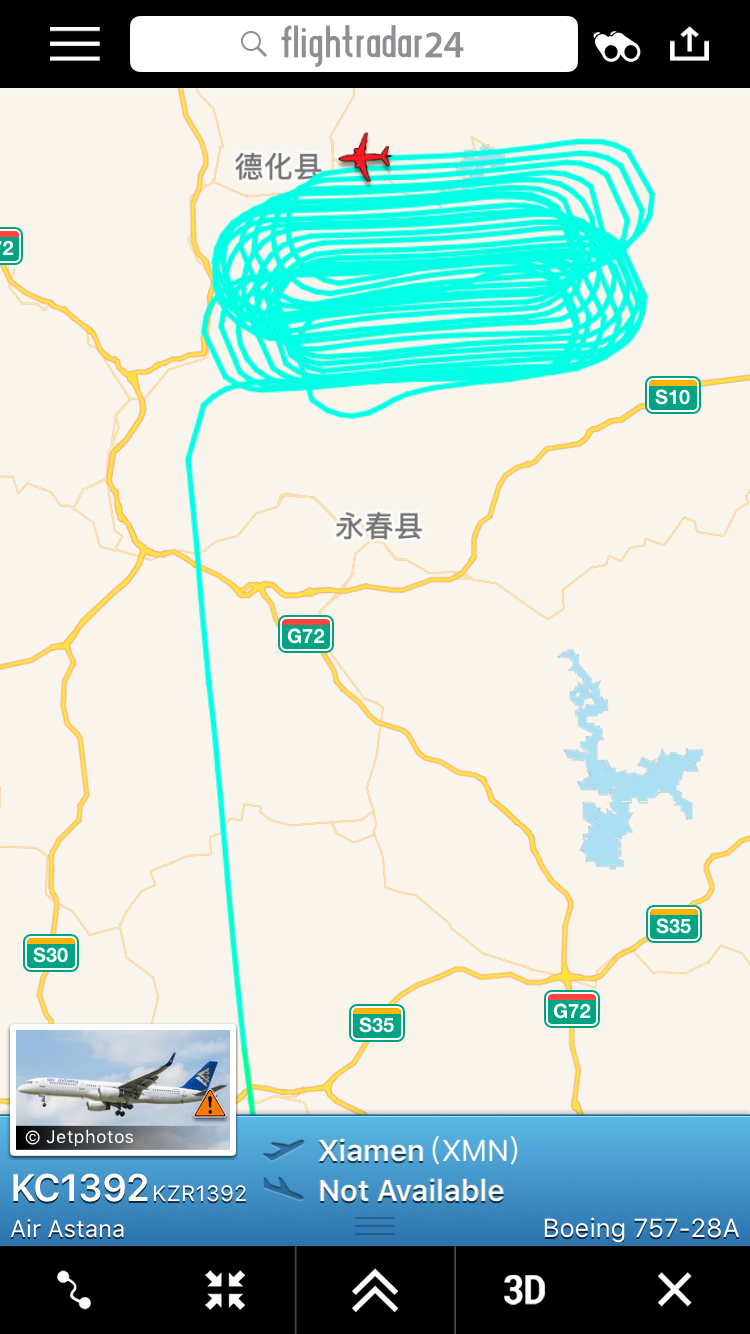Open the Air Astana aircraft photo

point(123,1089)
